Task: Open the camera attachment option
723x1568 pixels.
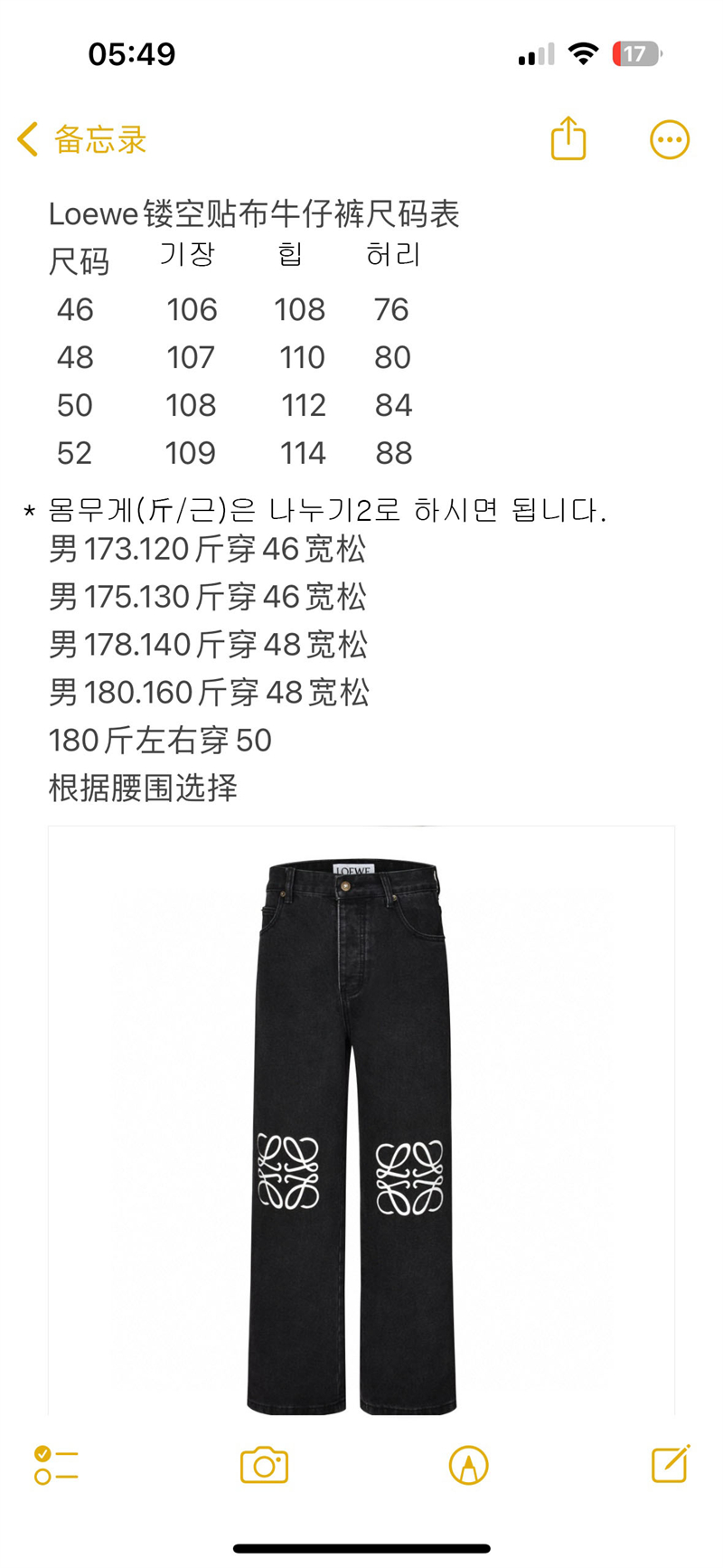Action: coord(264,1465)
